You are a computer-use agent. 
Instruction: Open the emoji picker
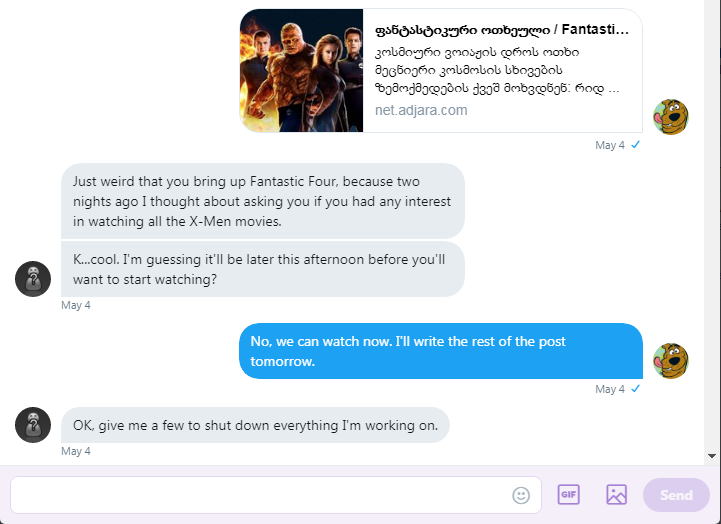pos(521,495)
